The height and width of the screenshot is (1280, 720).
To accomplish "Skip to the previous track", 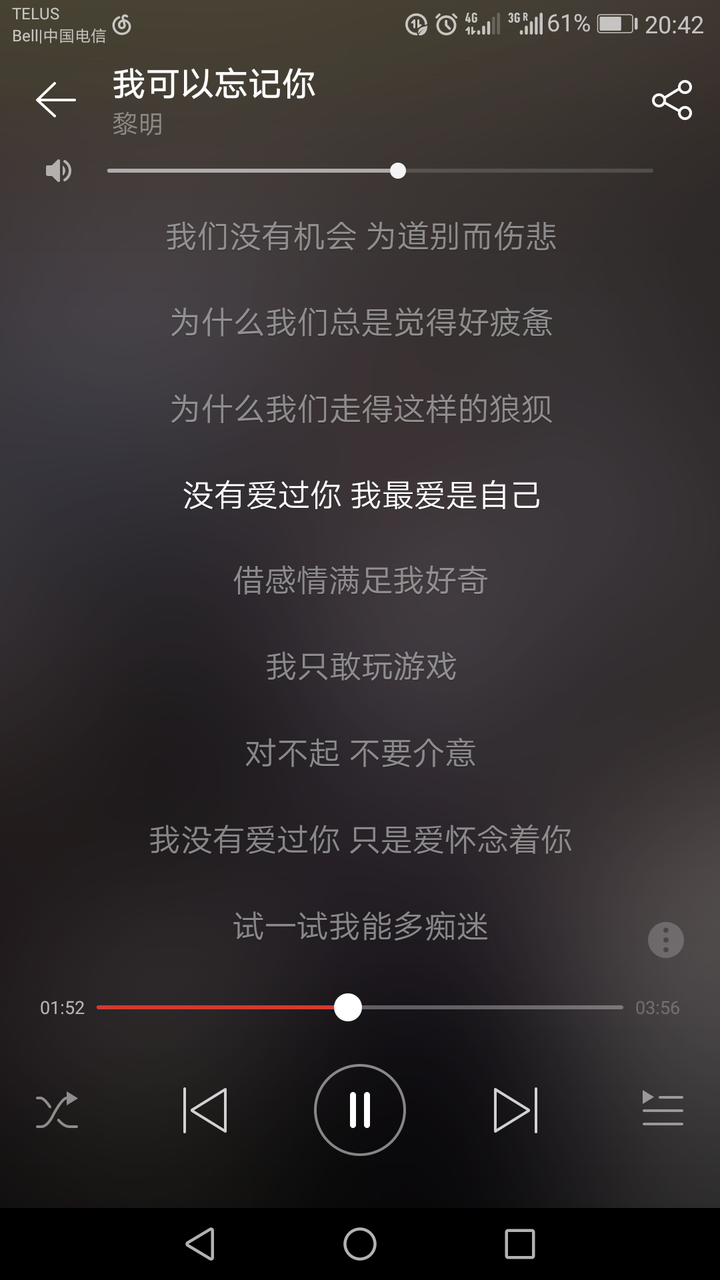I will (205, 1110).
